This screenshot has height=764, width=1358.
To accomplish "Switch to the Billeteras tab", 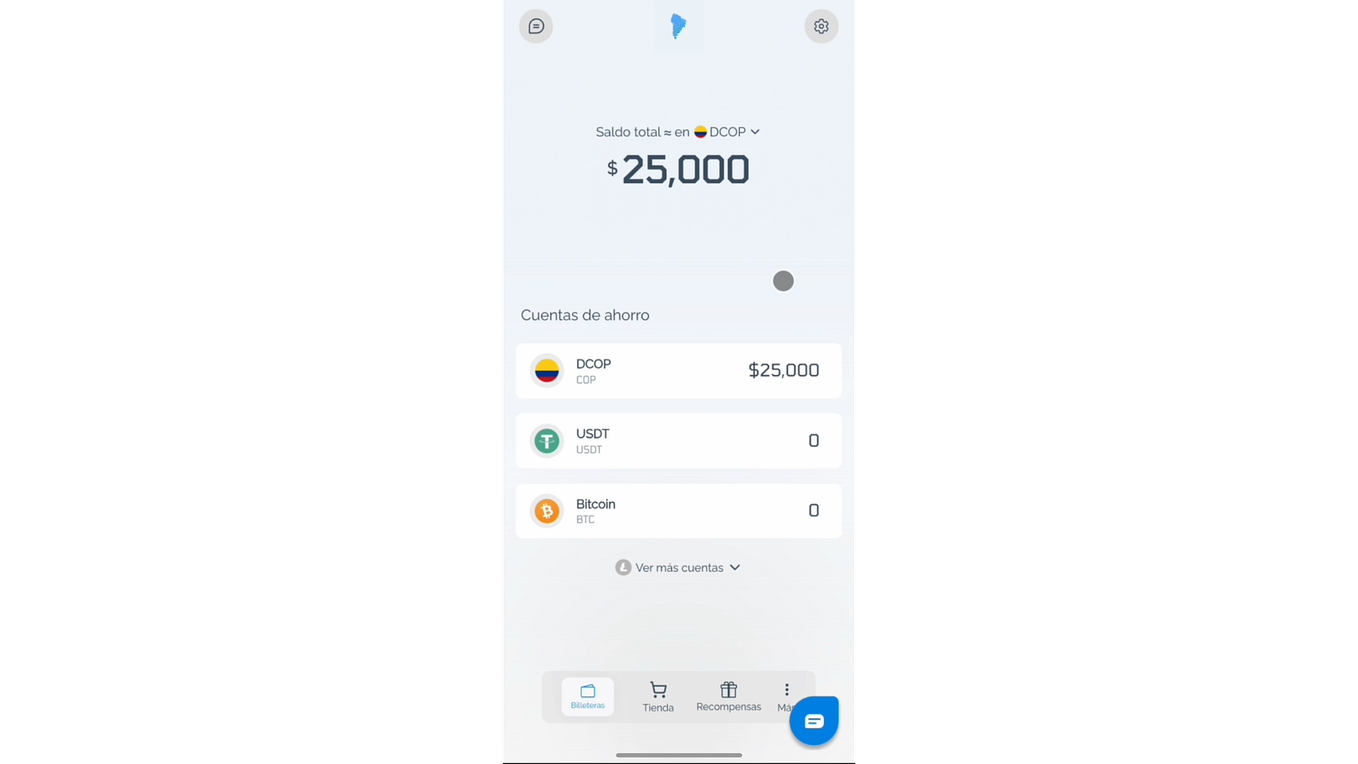I will coord(588,696).
